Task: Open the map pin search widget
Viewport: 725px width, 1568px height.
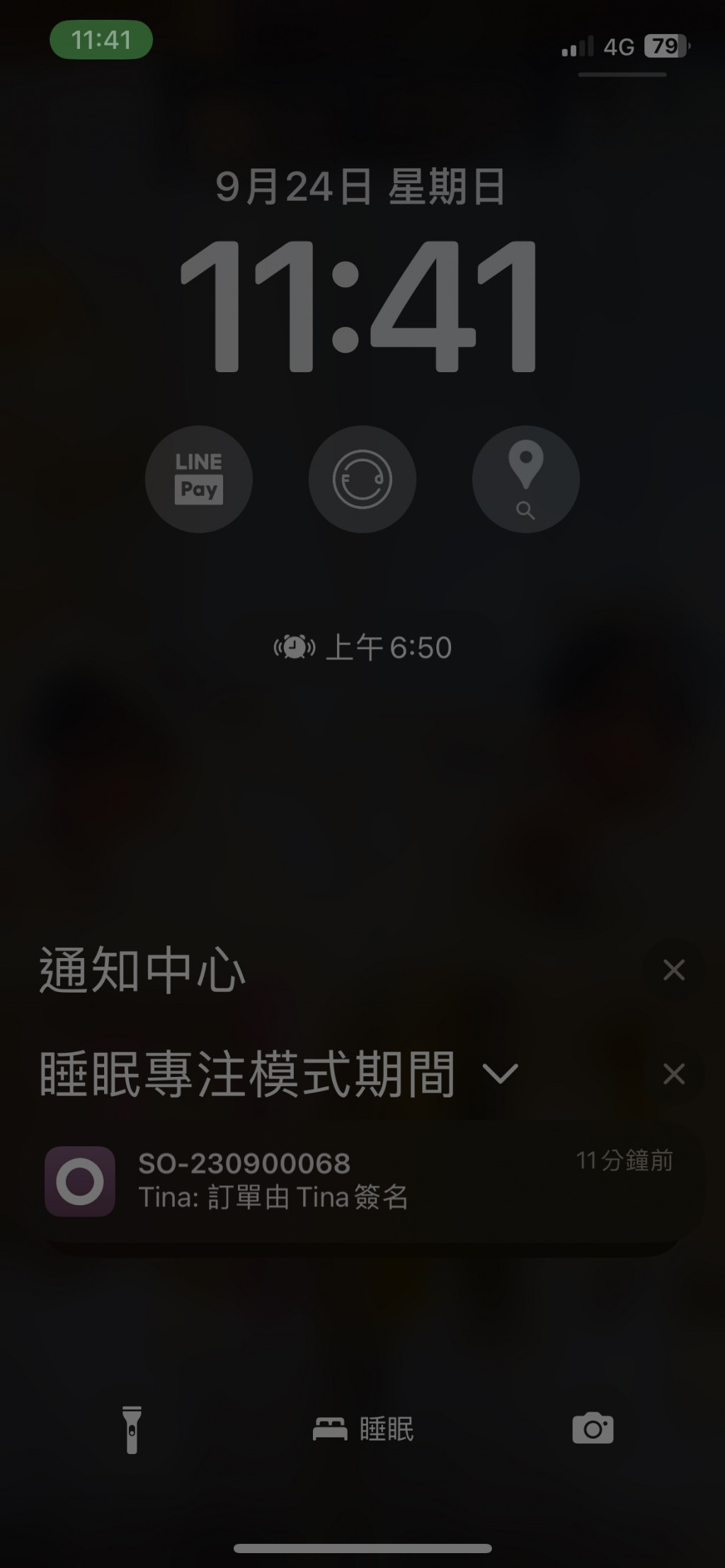Action: pos(525,479)
